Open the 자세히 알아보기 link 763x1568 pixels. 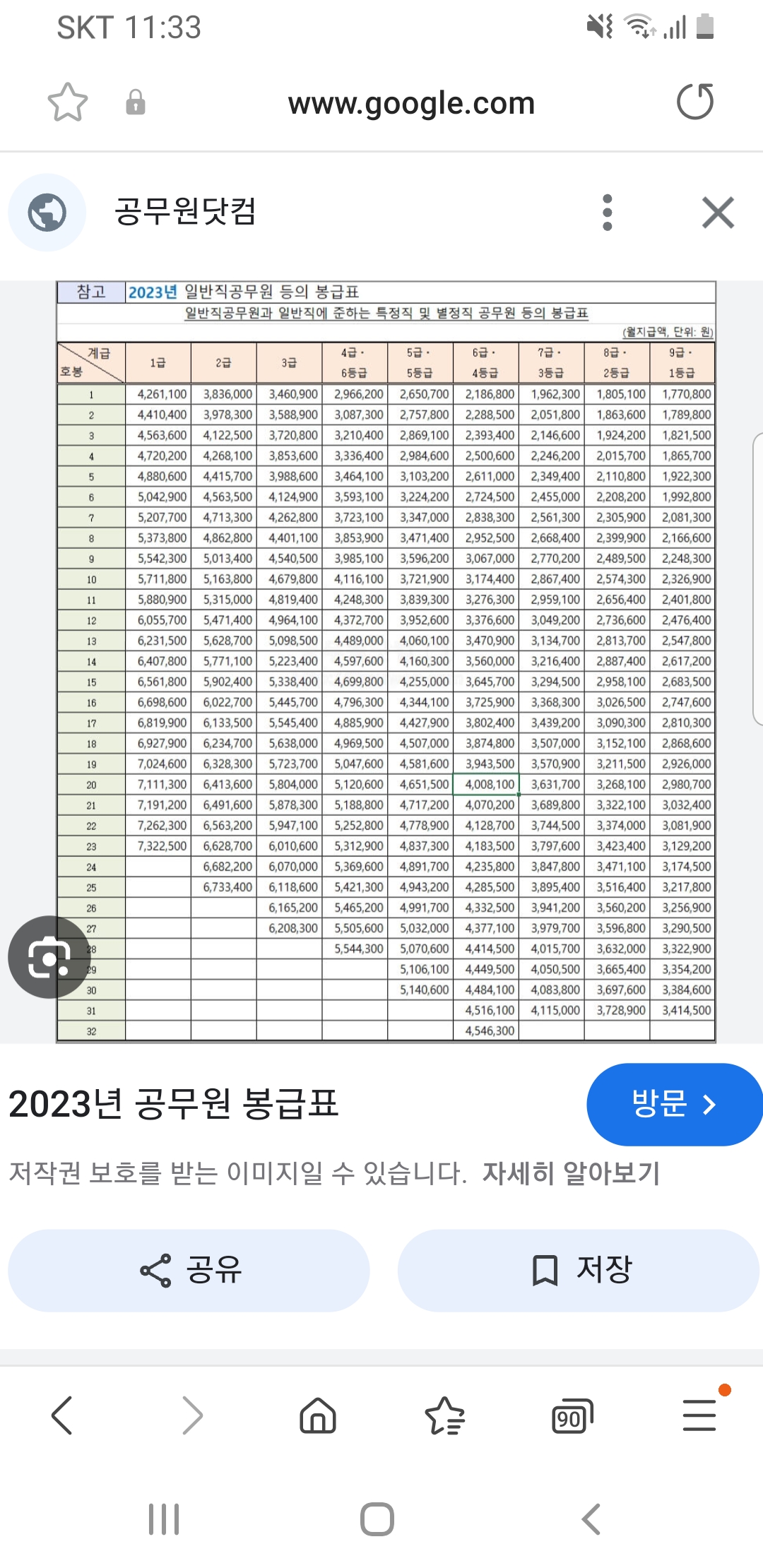(x=571, y=1173)
